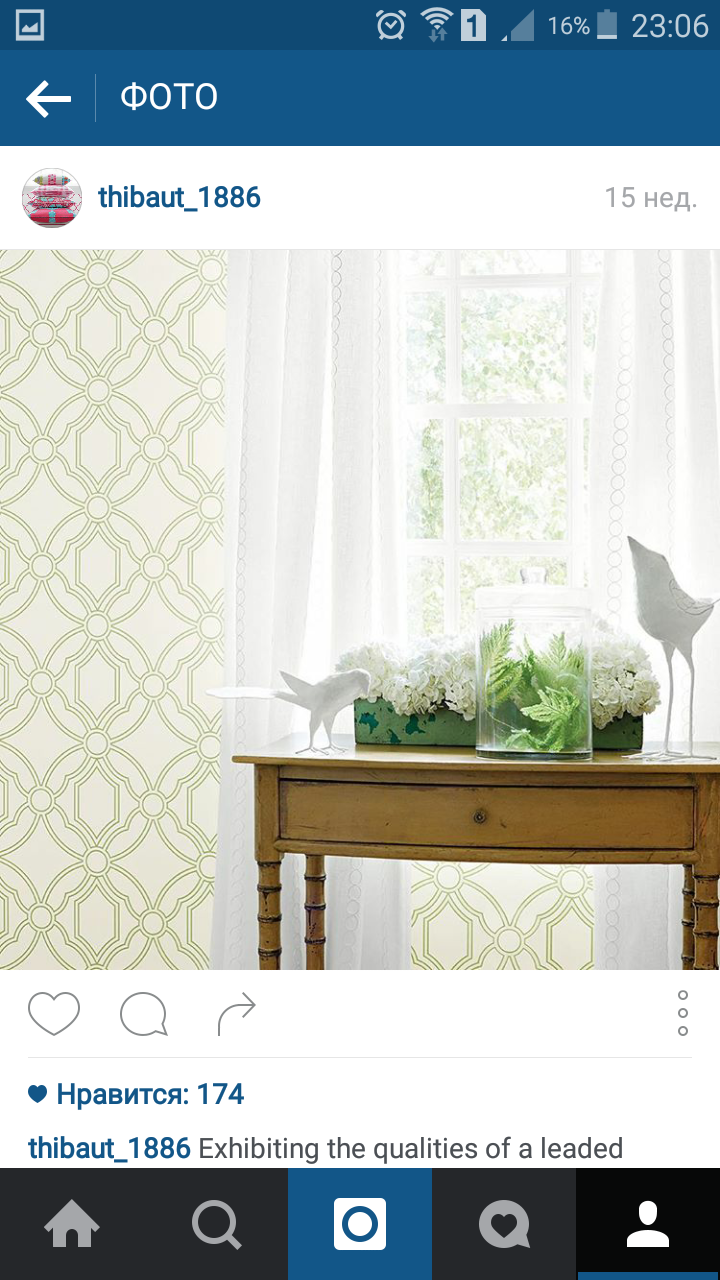Go back from the ФОТО screen
Image resolution: width=720 pixels, height=1280 pixels.
(x=48, y=98)
